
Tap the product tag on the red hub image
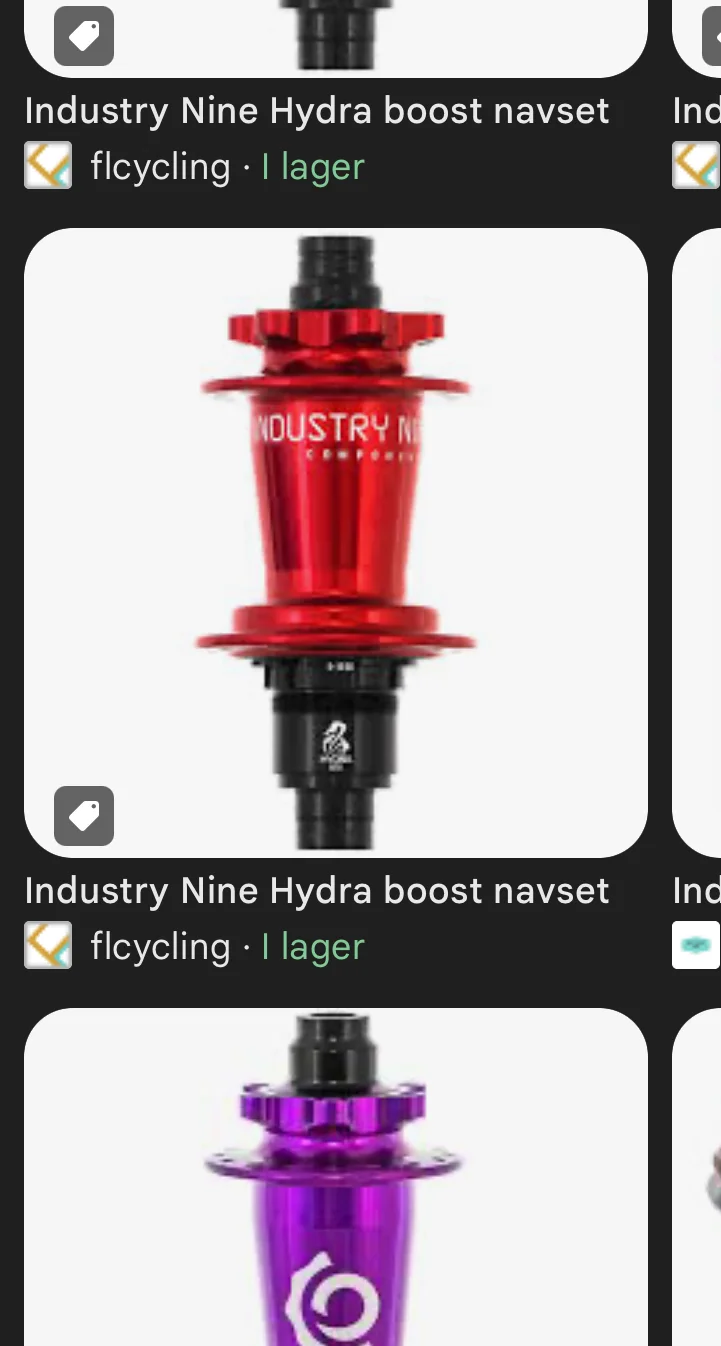point(84,816)
